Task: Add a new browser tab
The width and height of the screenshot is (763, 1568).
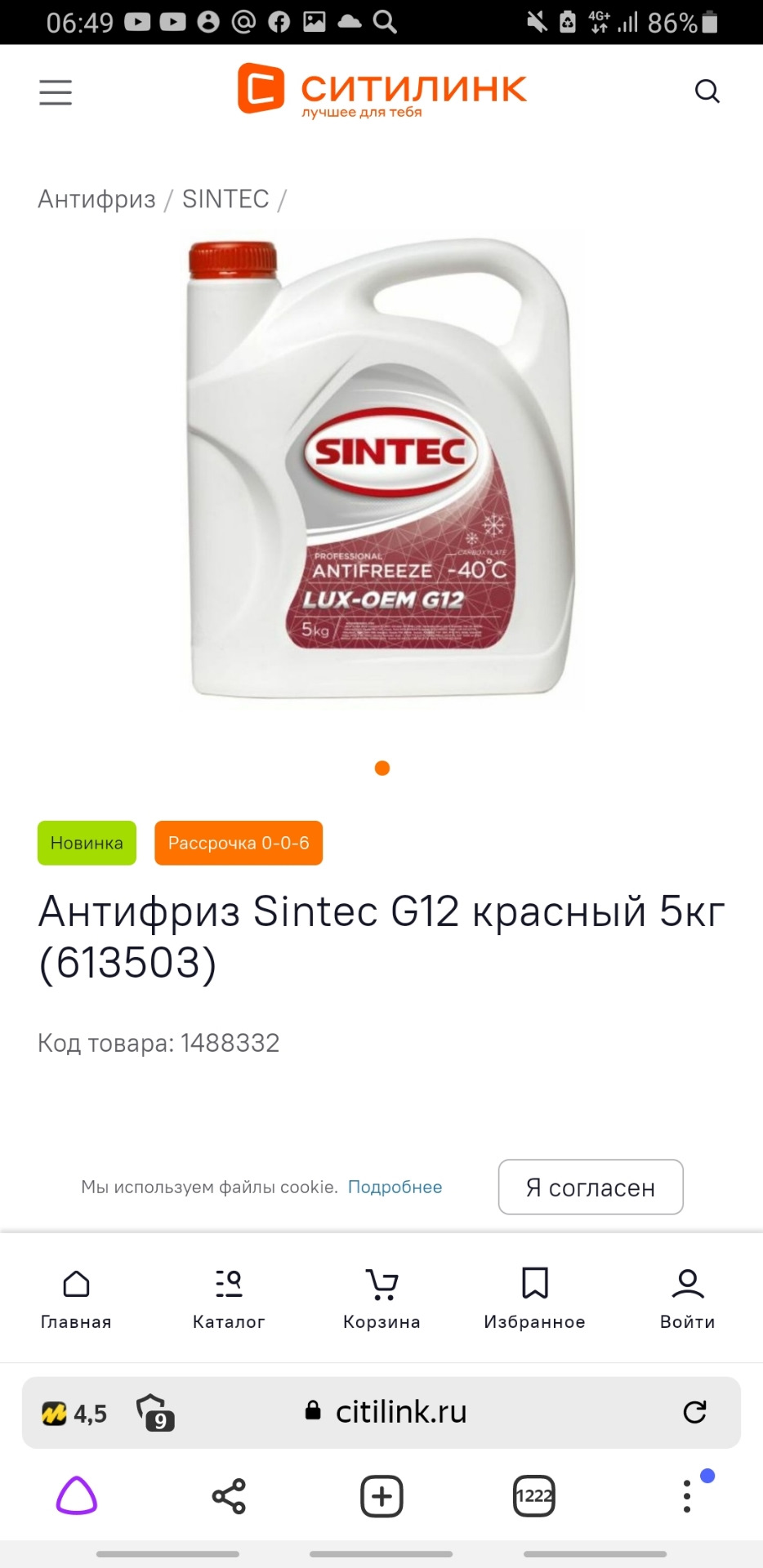Action: (x=381, y=1496)
